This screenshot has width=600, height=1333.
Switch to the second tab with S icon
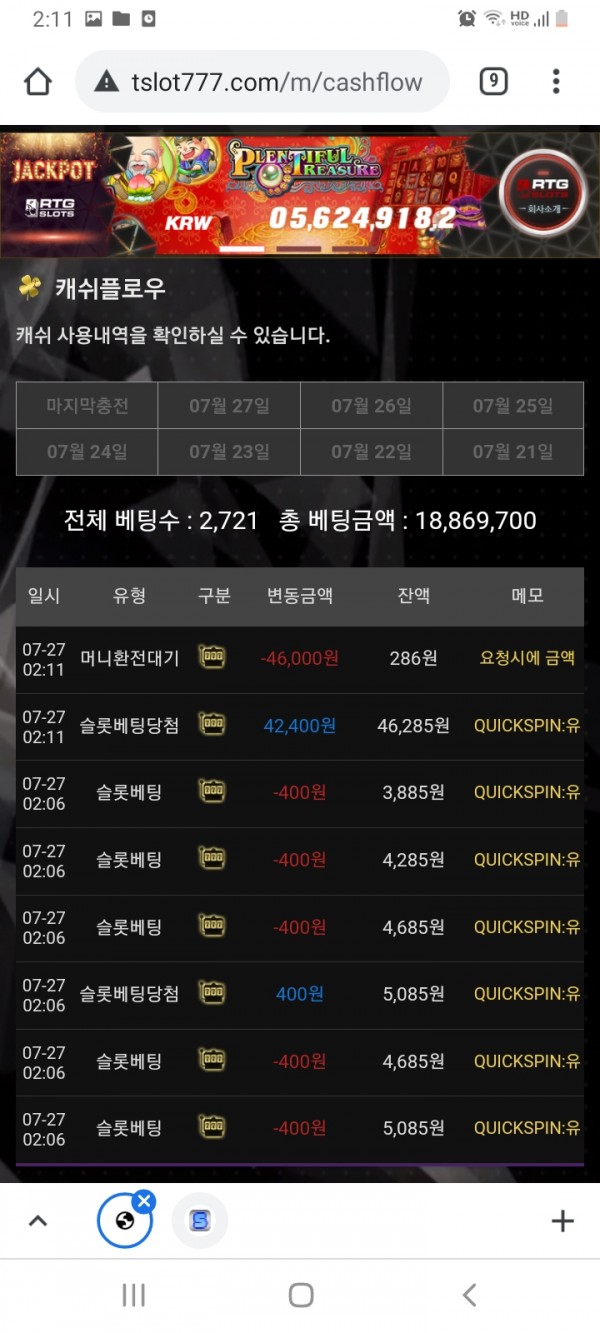[x=200, y=1221]
